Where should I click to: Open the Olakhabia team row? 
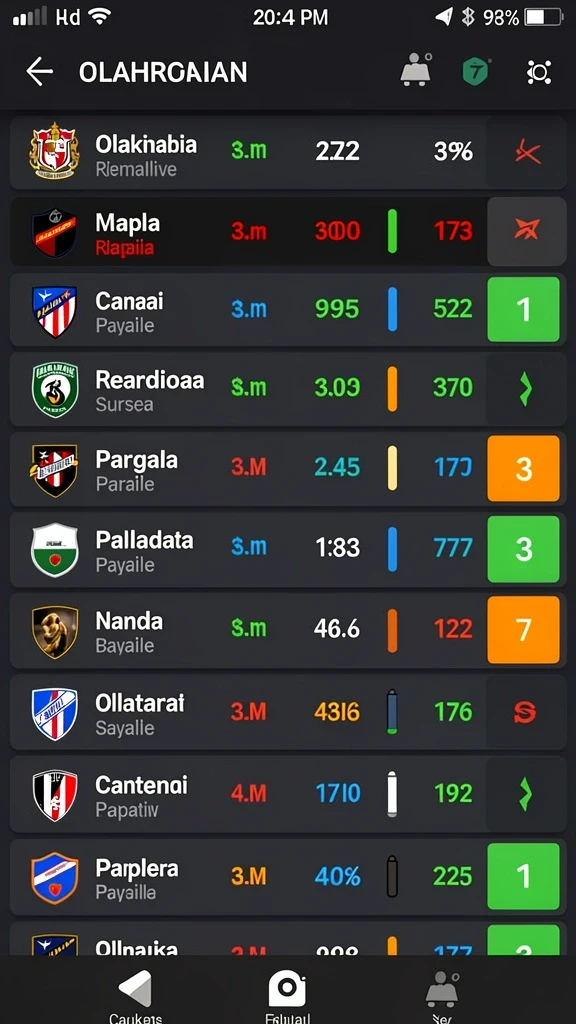tap(288, 153)
